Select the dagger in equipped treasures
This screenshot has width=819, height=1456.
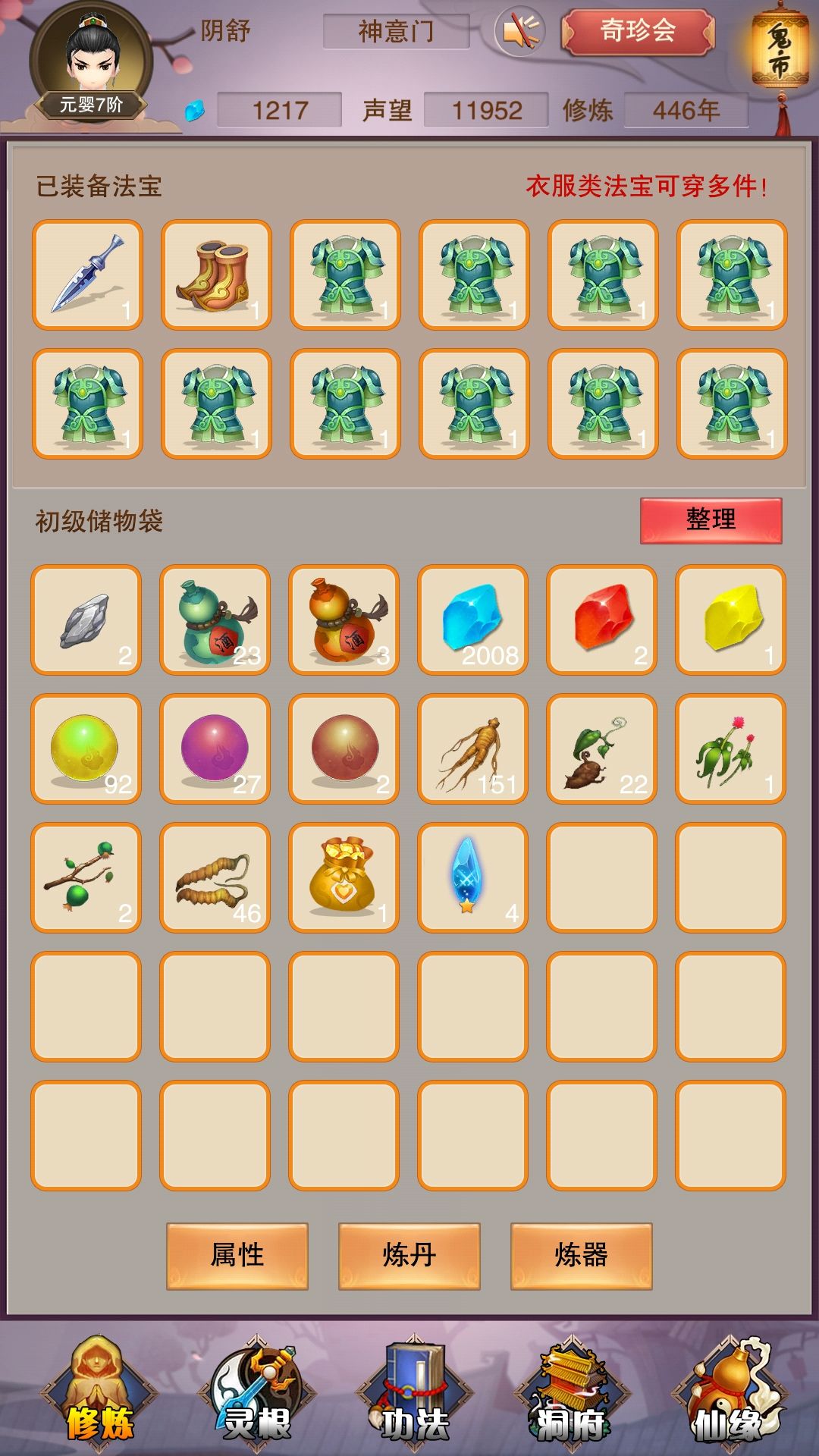pyautogui.click(x=86, y=273)
